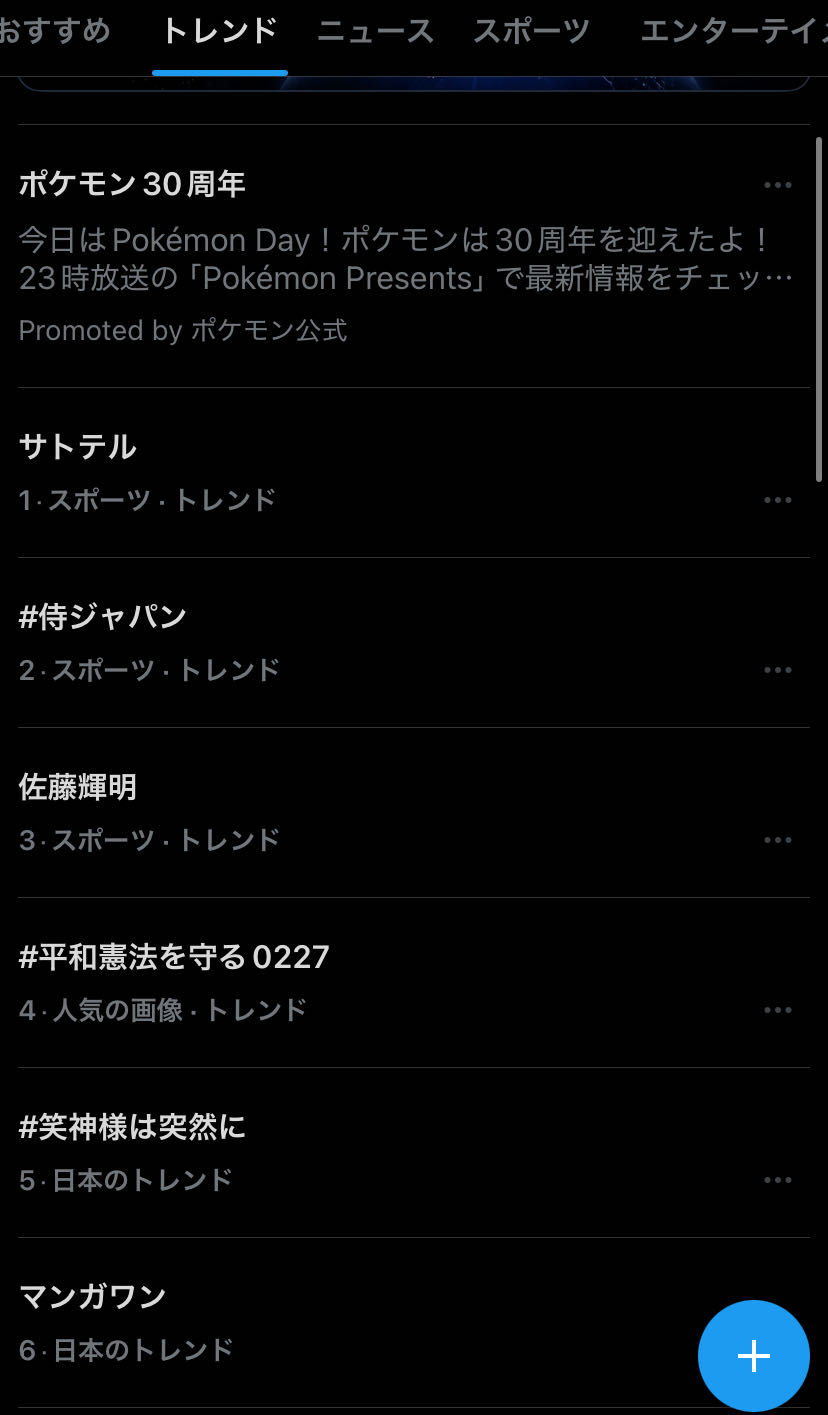Compose a new post
This screenshot has height=1415, width=828.
753,1355
